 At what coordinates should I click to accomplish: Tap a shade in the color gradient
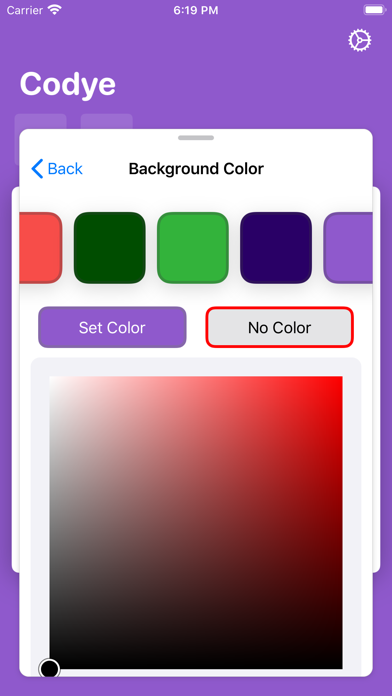[x=196, y=522]
